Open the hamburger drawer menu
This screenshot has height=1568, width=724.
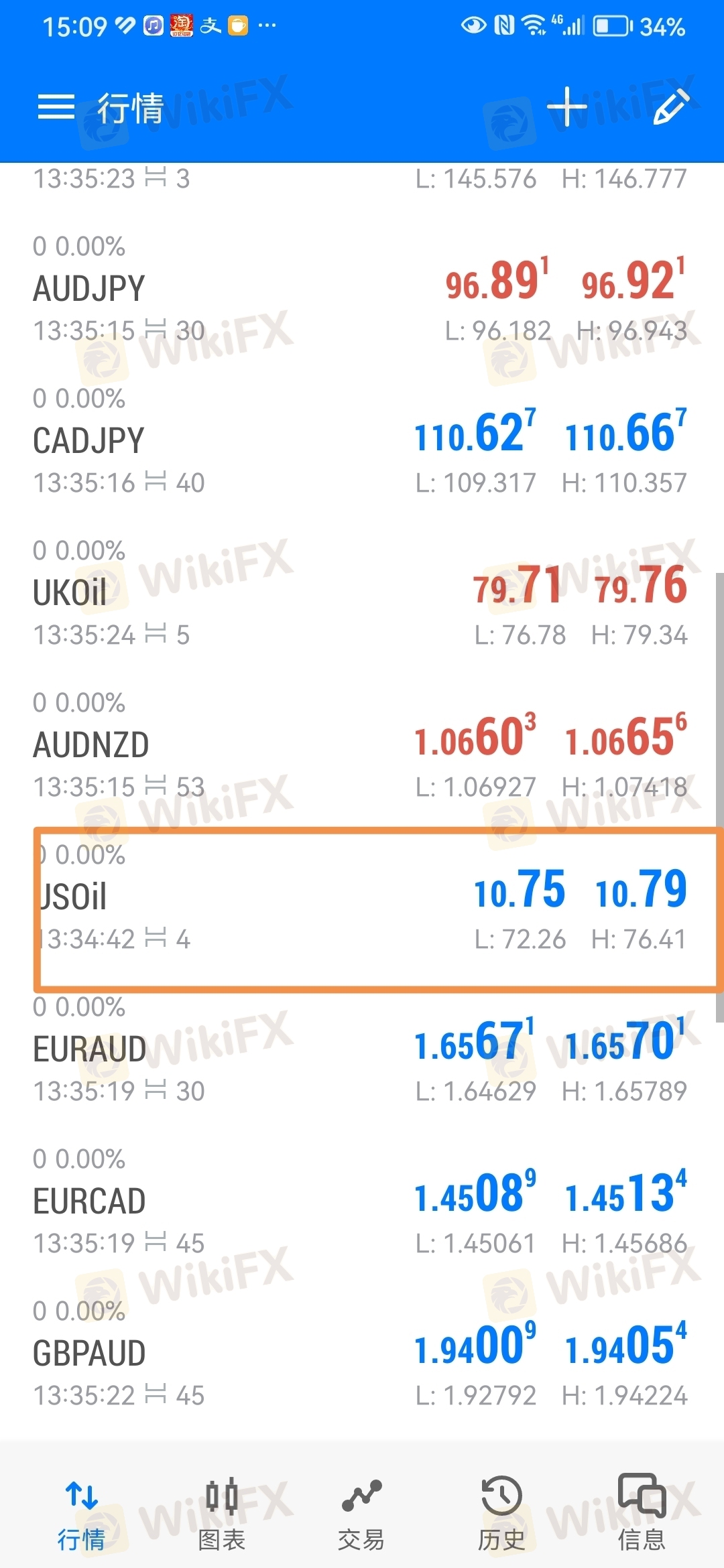click(56, 107)
